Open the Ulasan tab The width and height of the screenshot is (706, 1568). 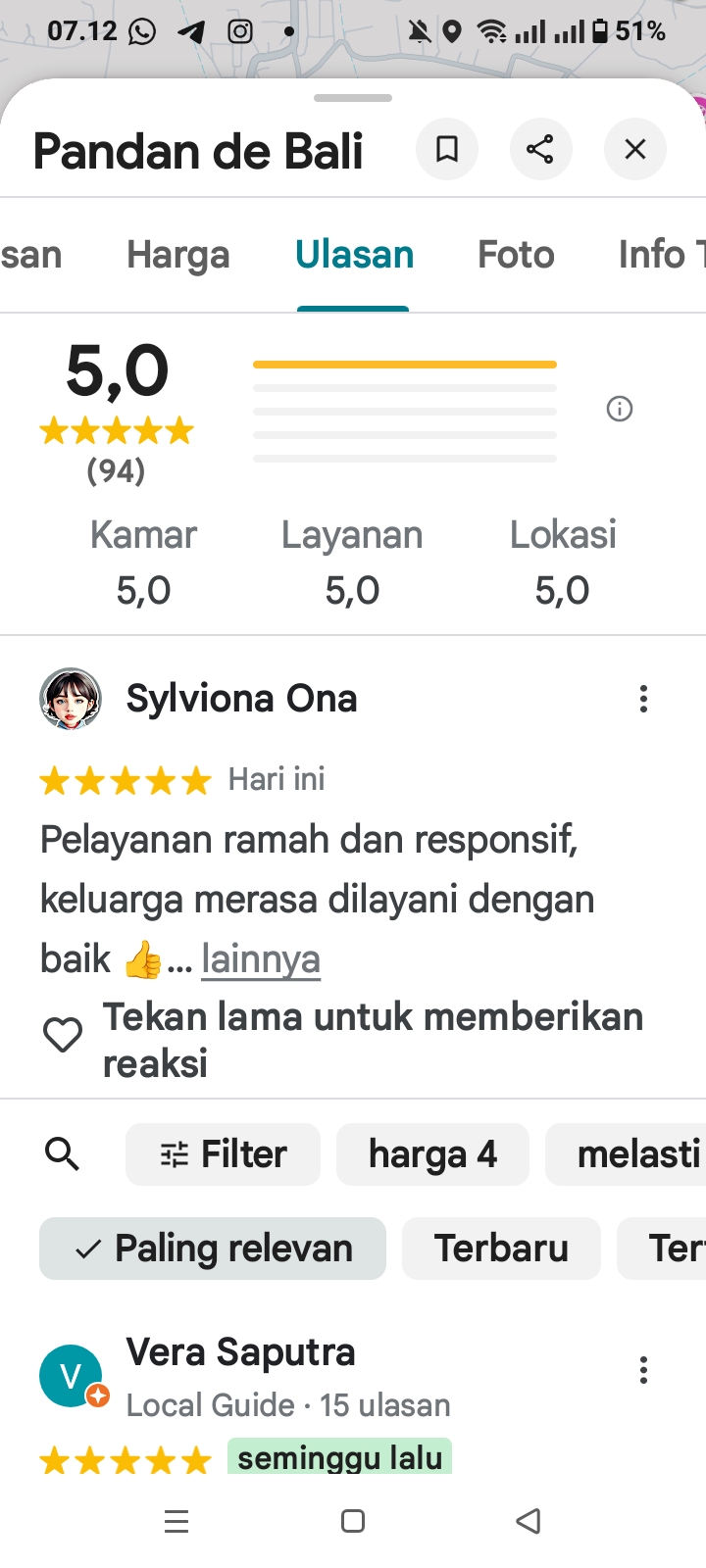pos(354,255)
